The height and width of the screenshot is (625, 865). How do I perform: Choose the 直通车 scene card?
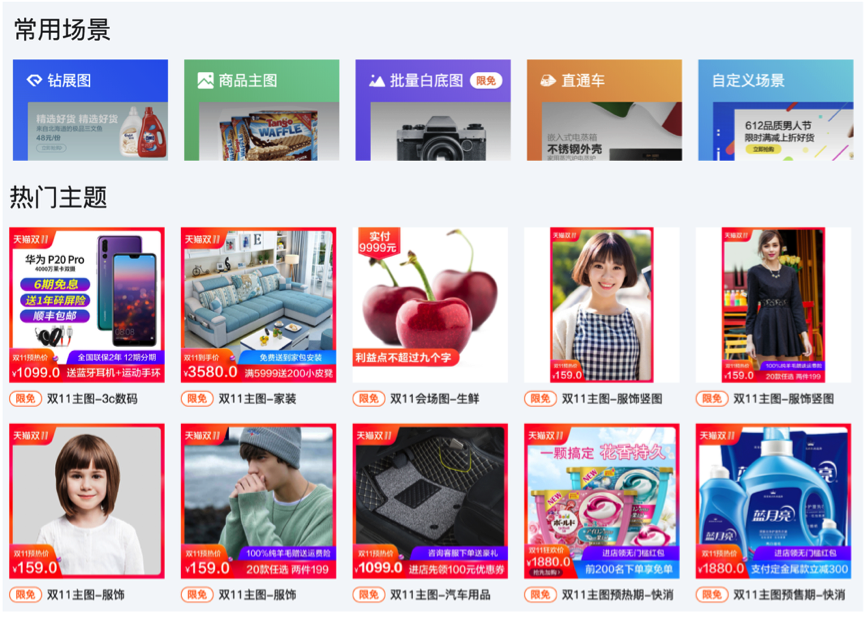pos(604,110)
